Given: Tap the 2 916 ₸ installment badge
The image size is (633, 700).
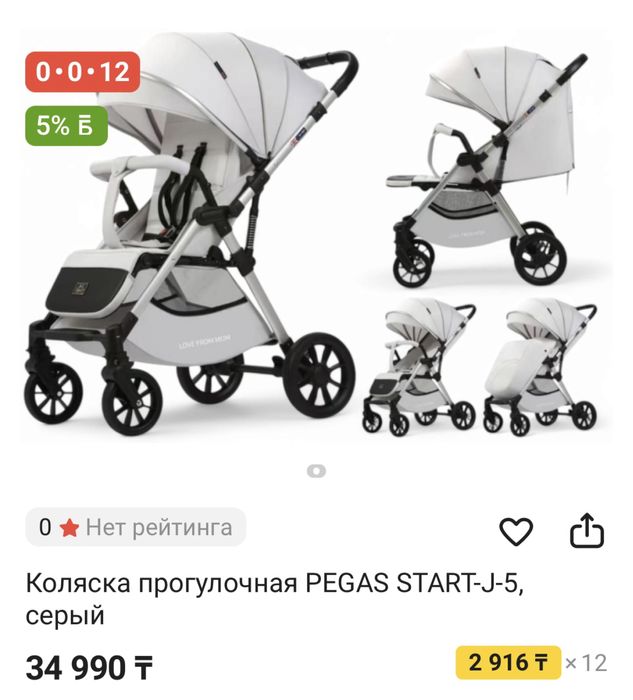Looking at the screenshot, I should point(507,662).
